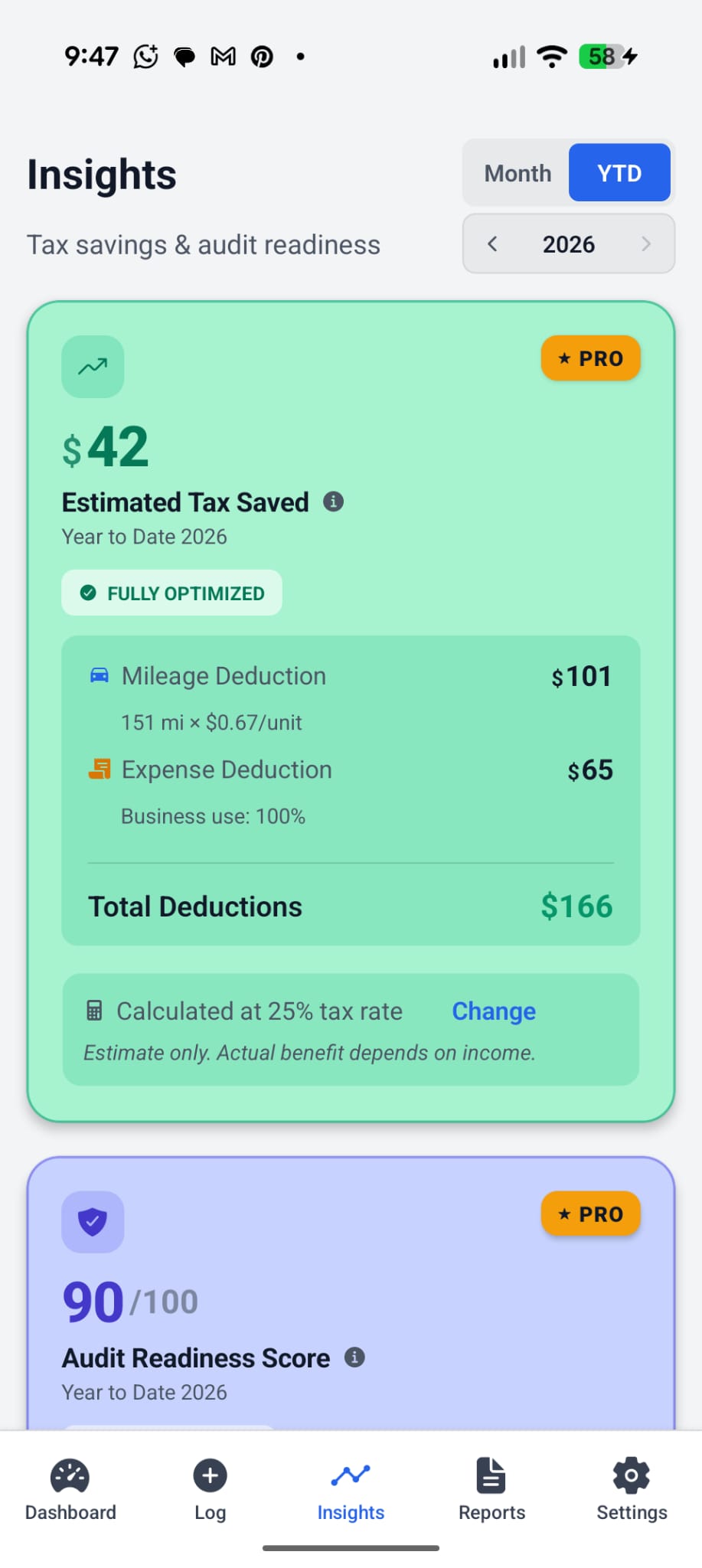
Task: Select the Insights trend-line icon
Action: (x=351, y=1475)
